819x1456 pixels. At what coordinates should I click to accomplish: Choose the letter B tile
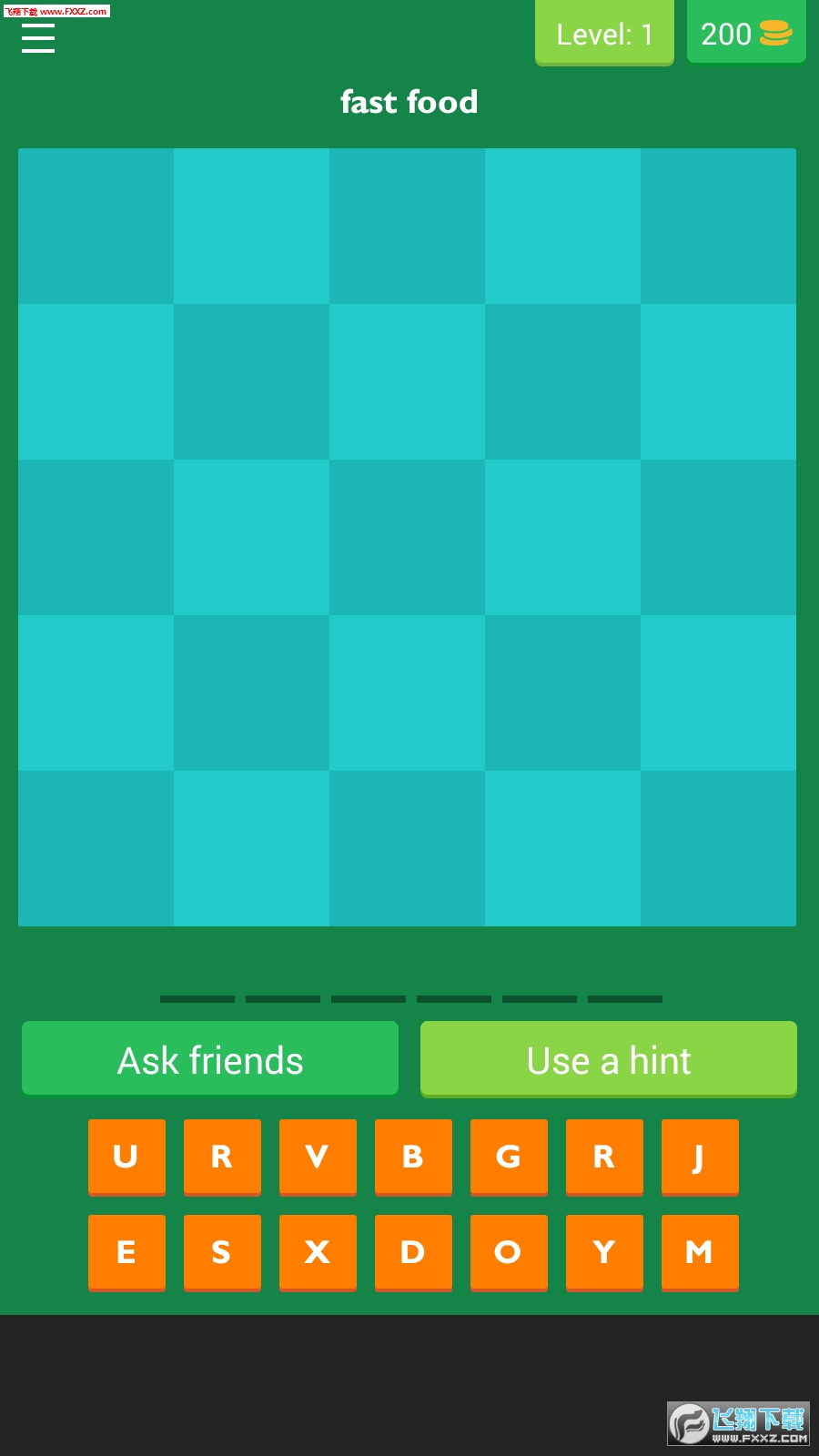click(x=413, y=1156)
